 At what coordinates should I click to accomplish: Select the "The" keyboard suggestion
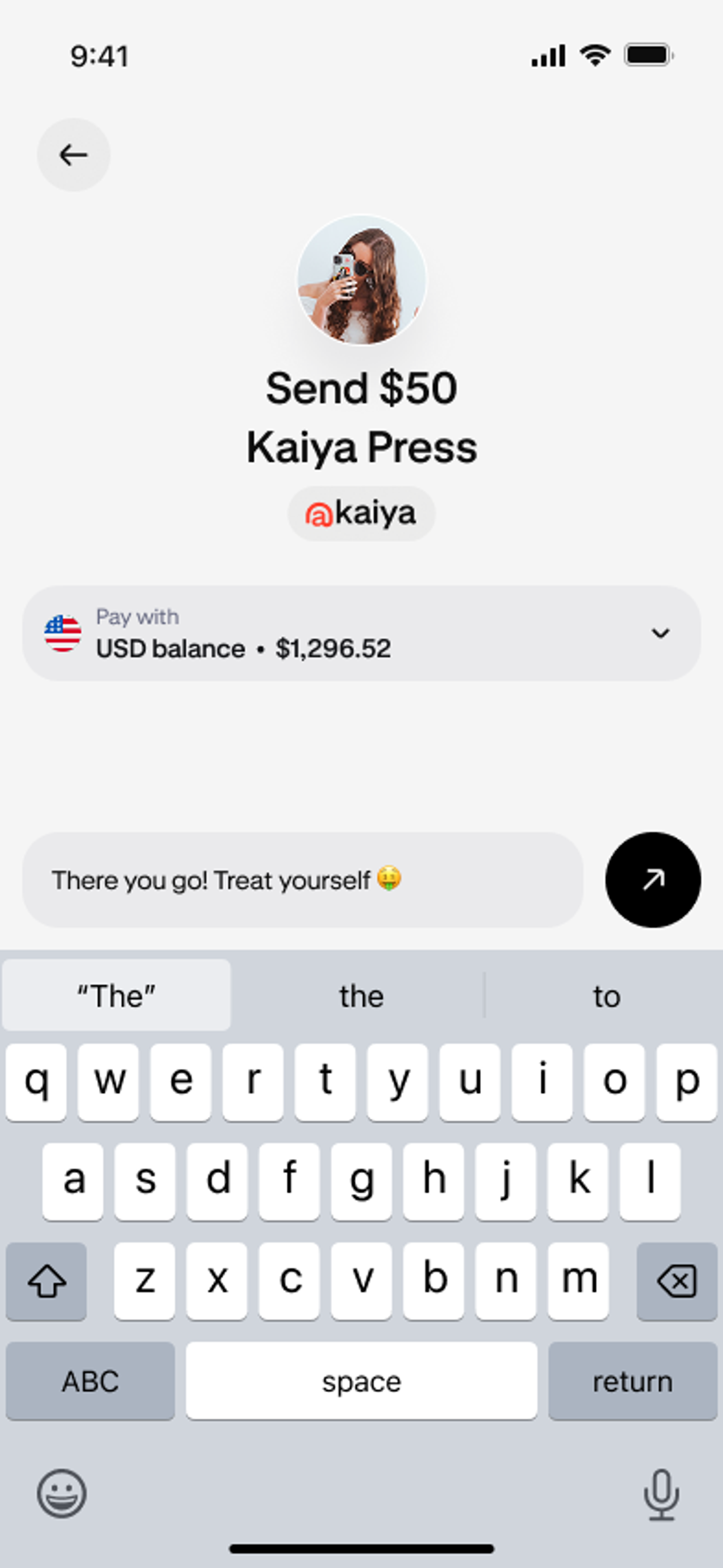(x=116, y=996)
